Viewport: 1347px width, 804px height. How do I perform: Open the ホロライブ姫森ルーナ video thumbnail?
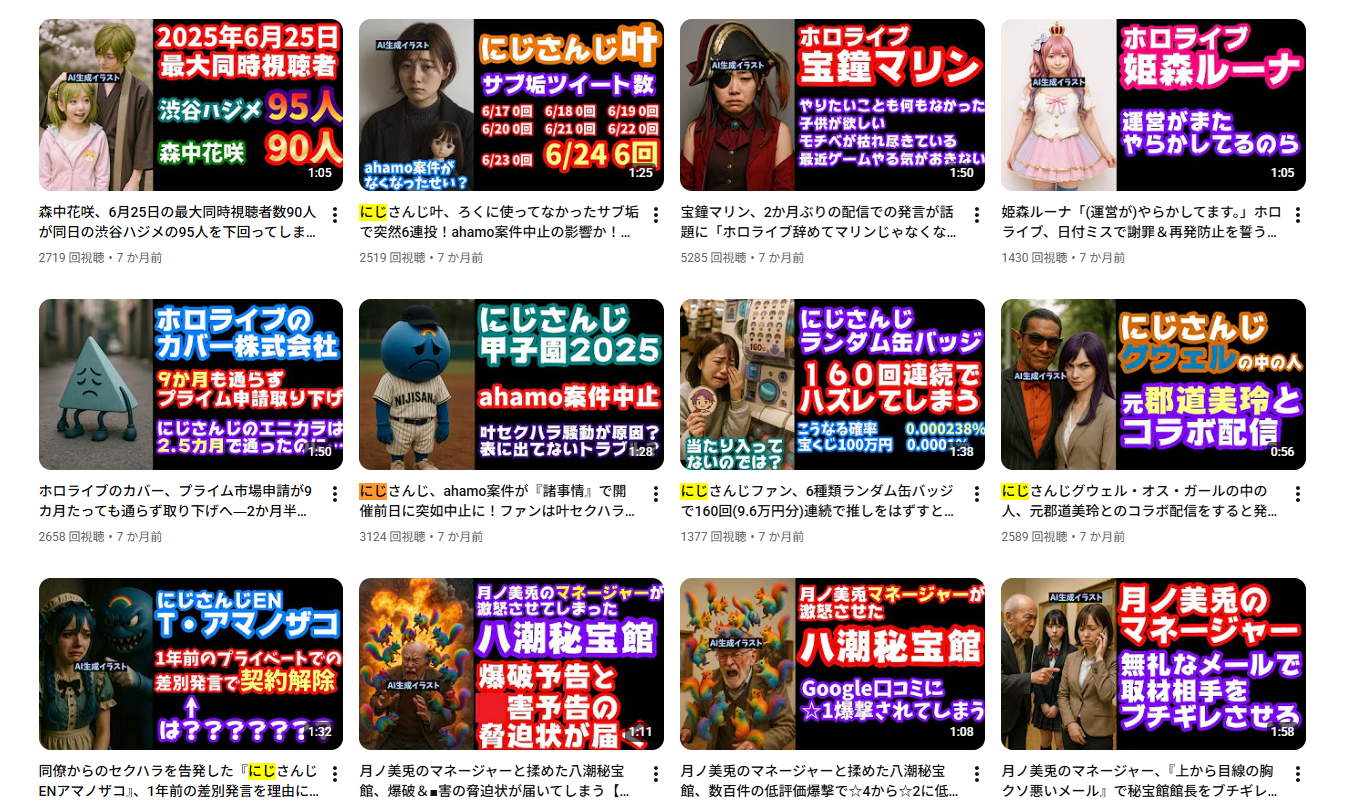pyautogui.click(x=1153, y=105)
